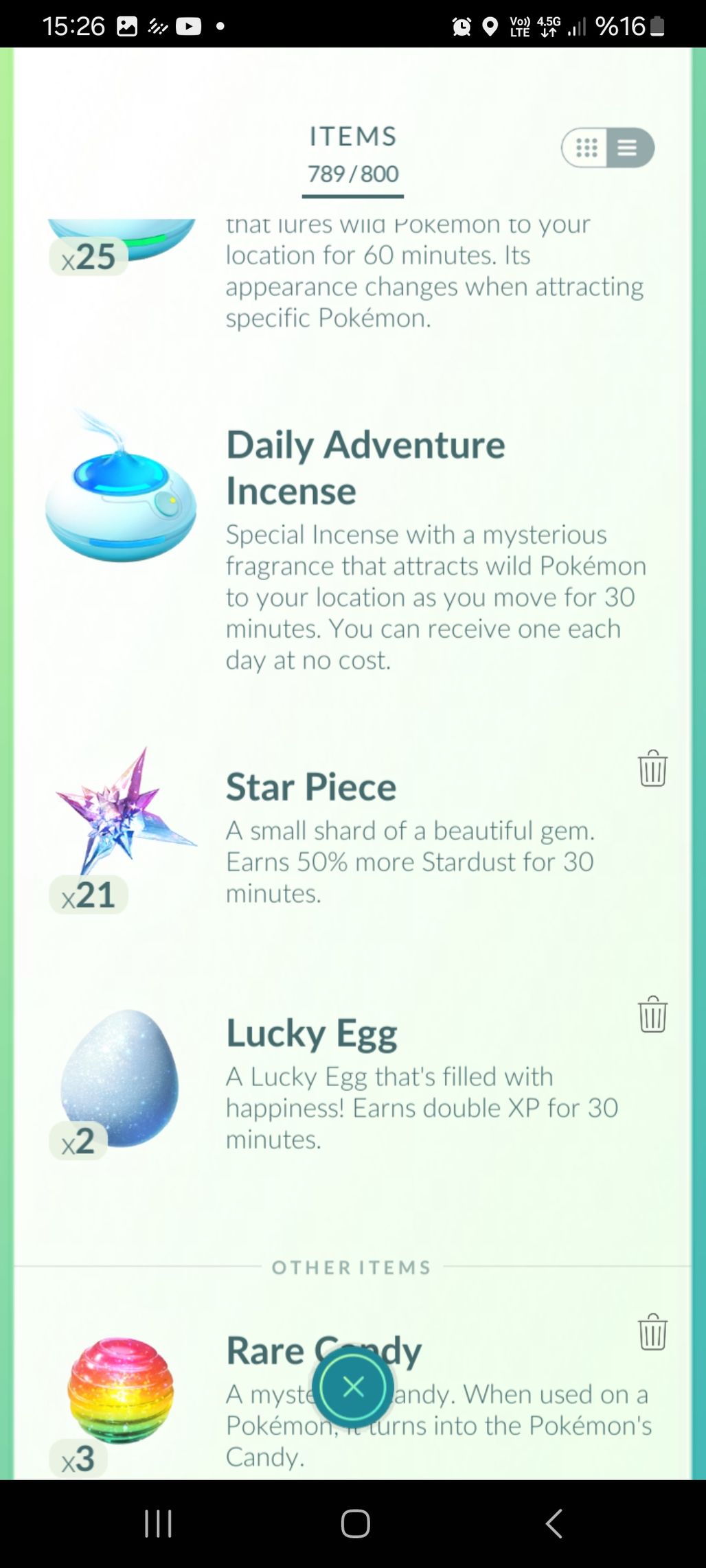Screen dimensions: 706x1568
Task: Switch items to list view
Action: click(628, 148)
